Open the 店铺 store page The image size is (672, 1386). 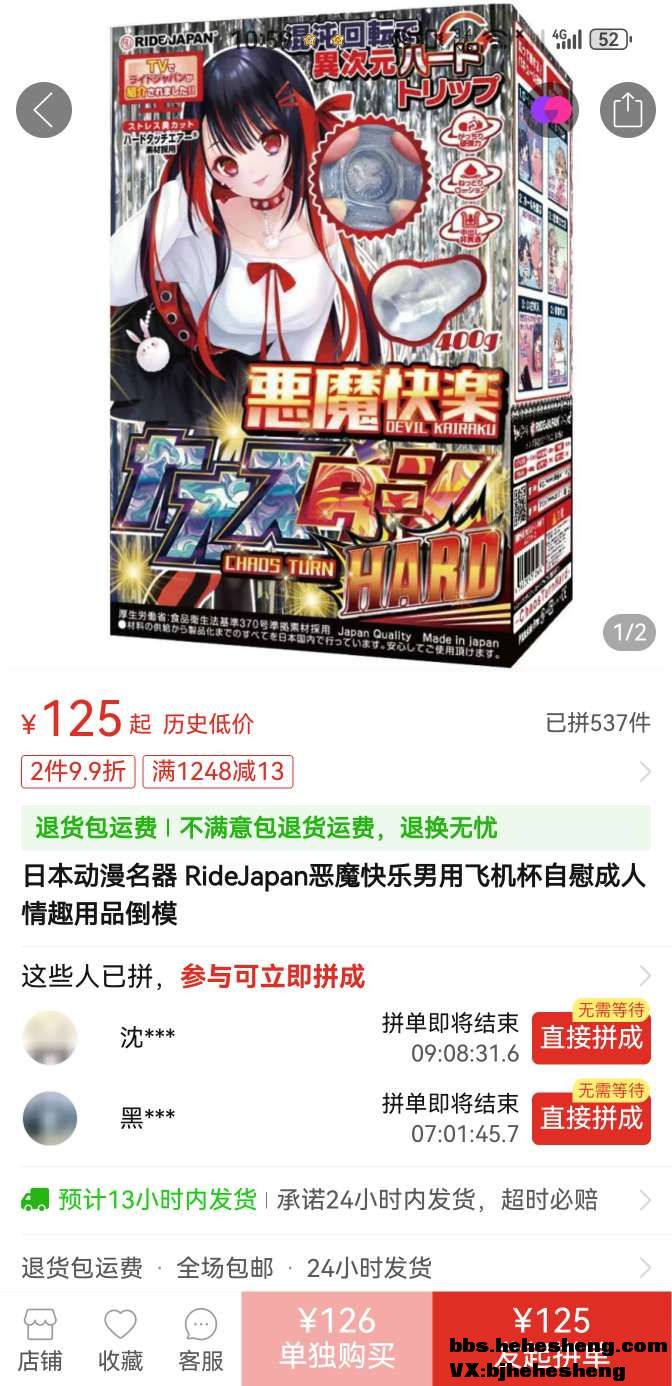[40, 1340]
